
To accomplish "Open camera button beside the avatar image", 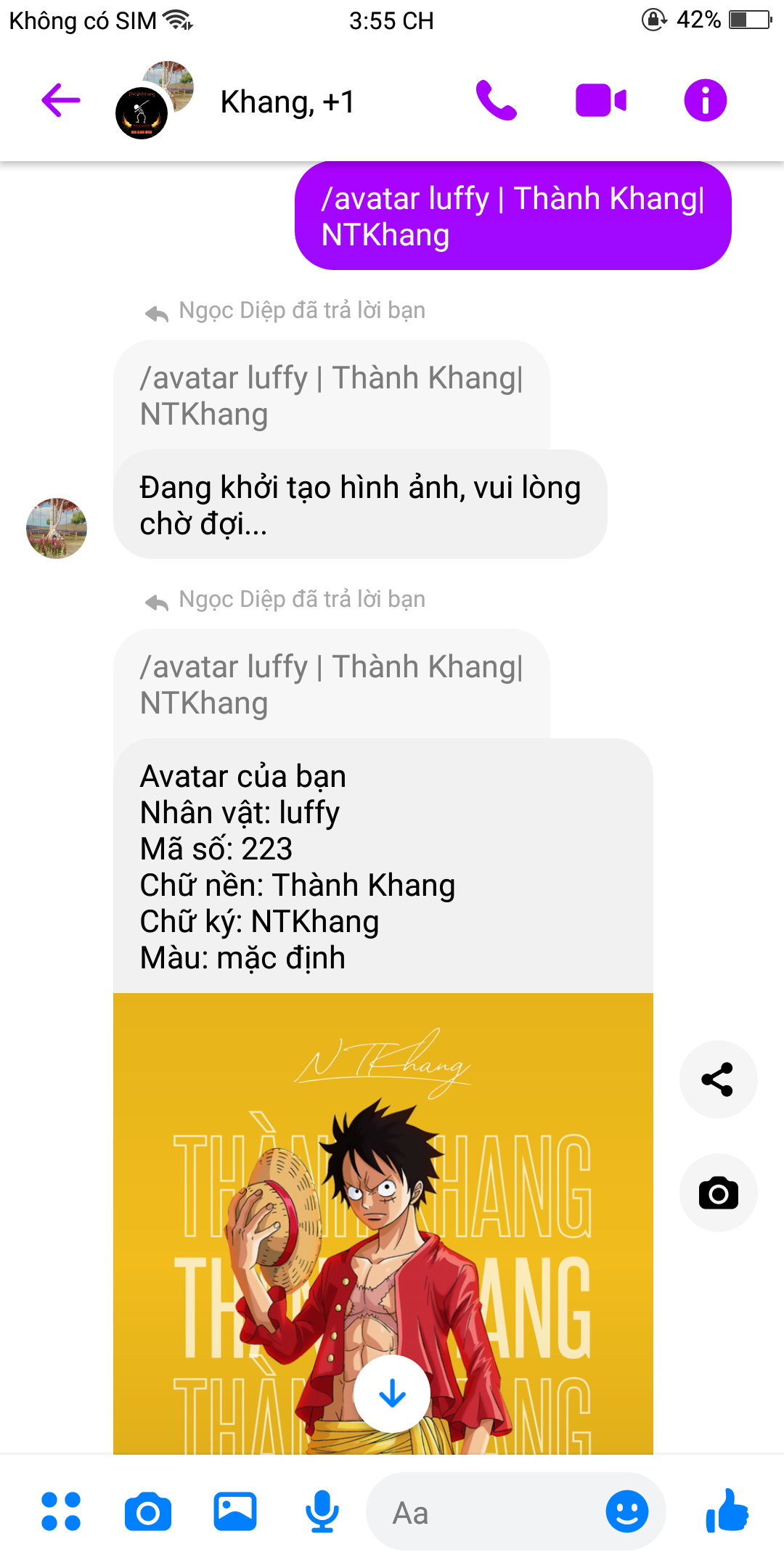I will click(x=718, y=1193).
